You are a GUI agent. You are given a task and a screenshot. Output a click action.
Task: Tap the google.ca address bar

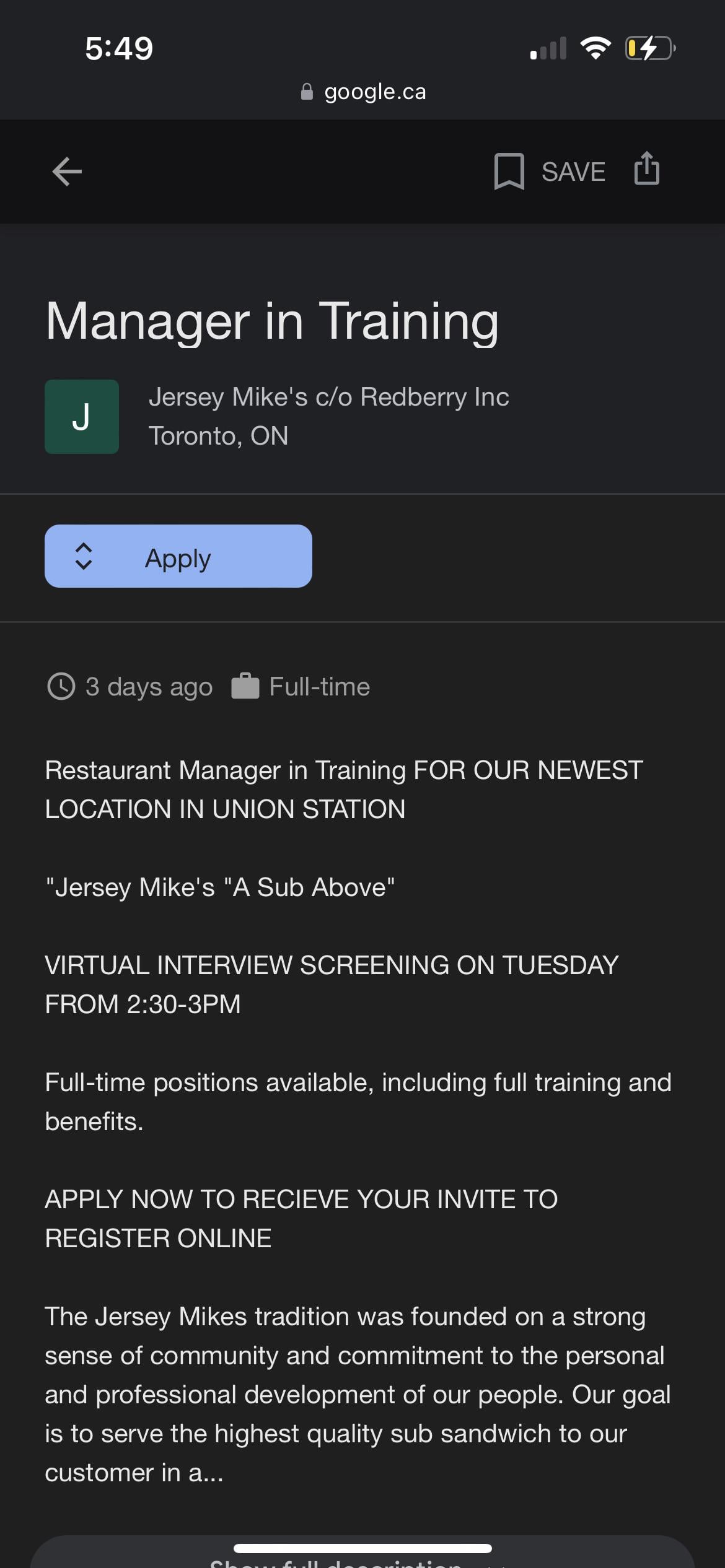pos(363,92)
